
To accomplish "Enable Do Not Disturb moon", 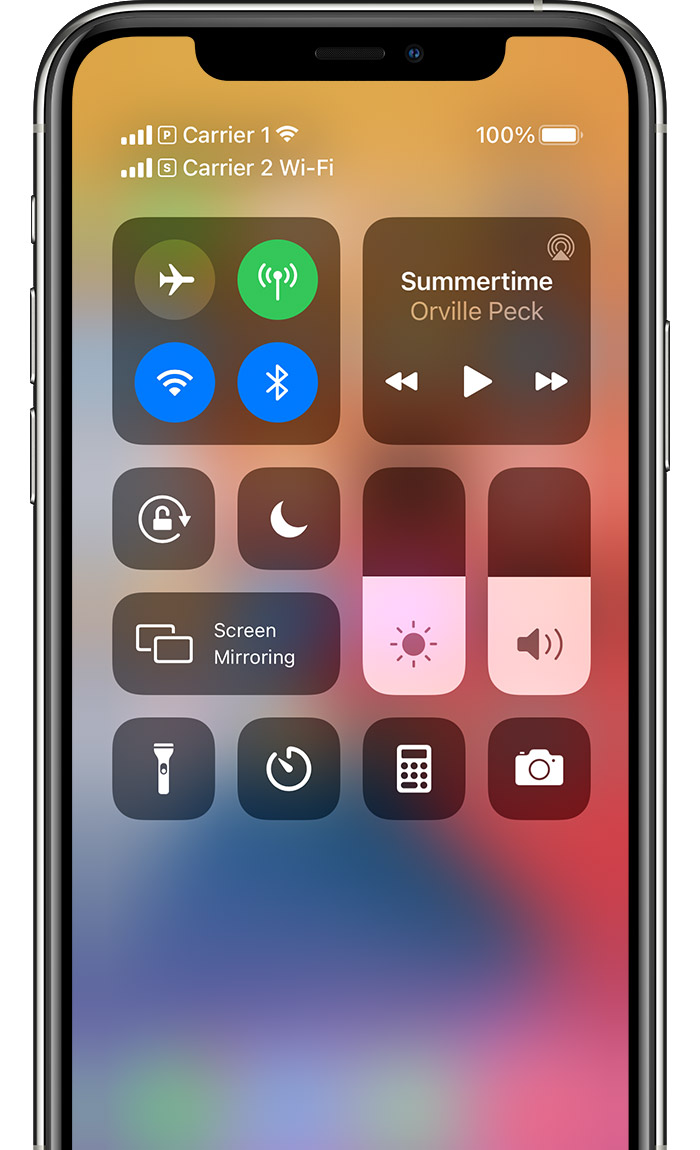I will click(x=288, y=519).
